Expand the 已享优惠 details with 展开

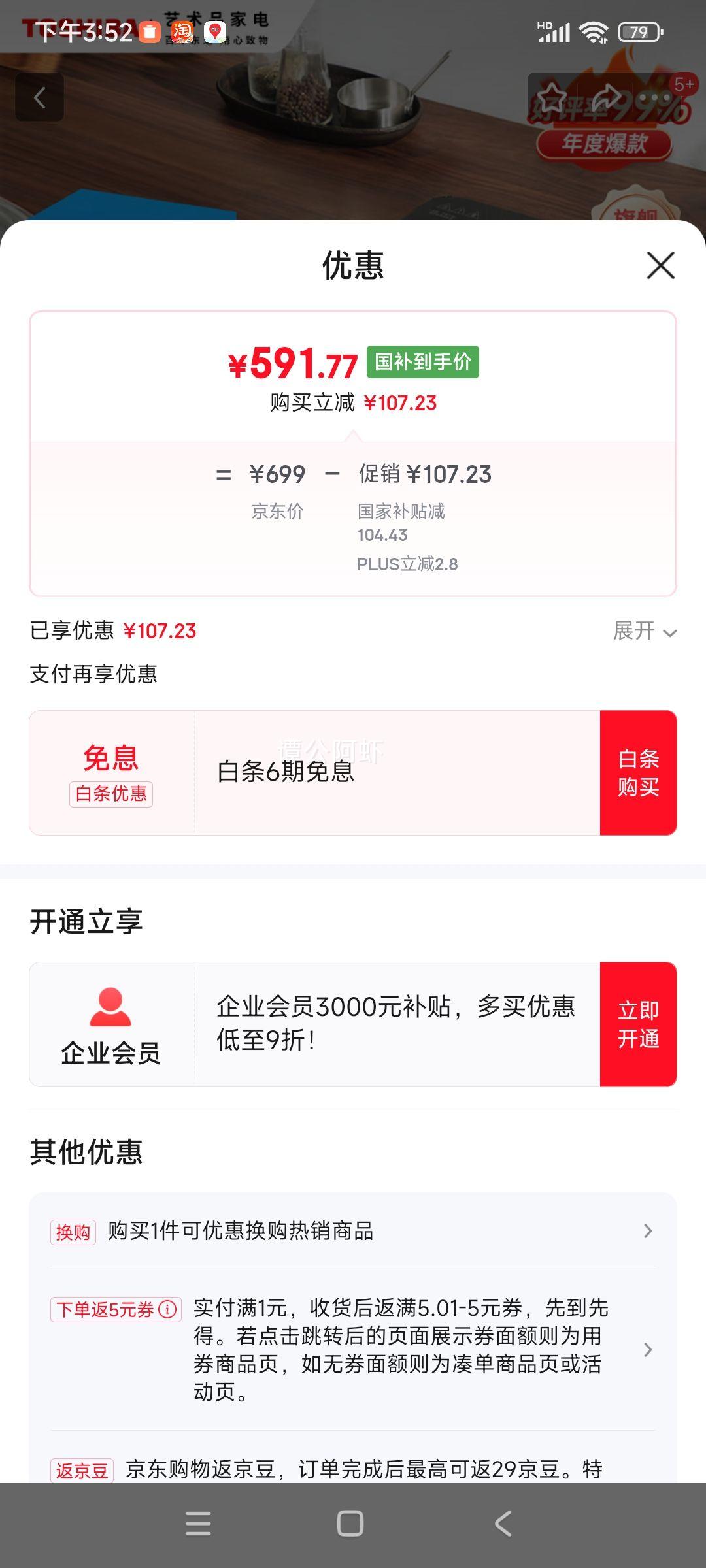(x=645, y=631)
